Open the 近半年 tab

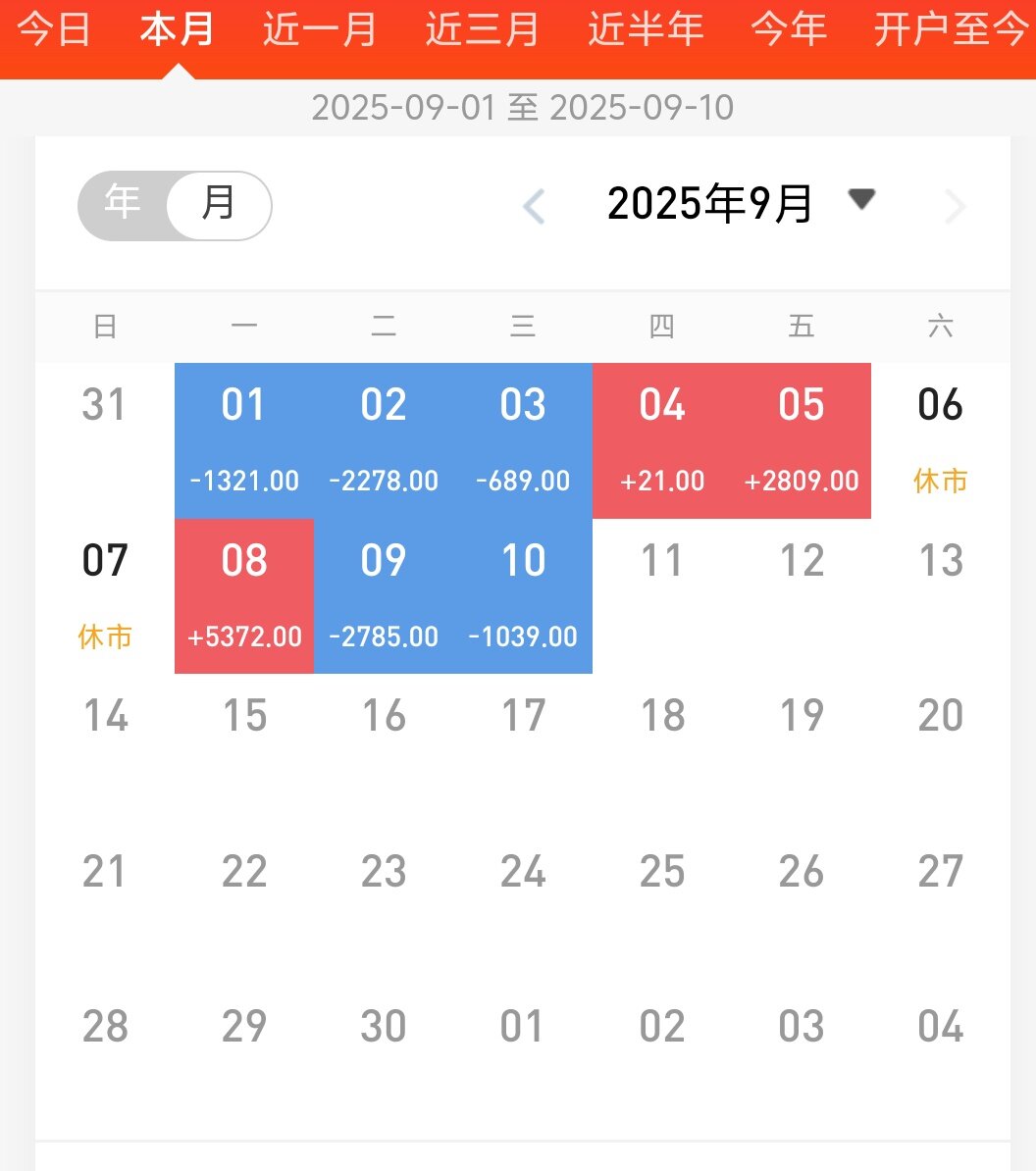coord(646,29)
